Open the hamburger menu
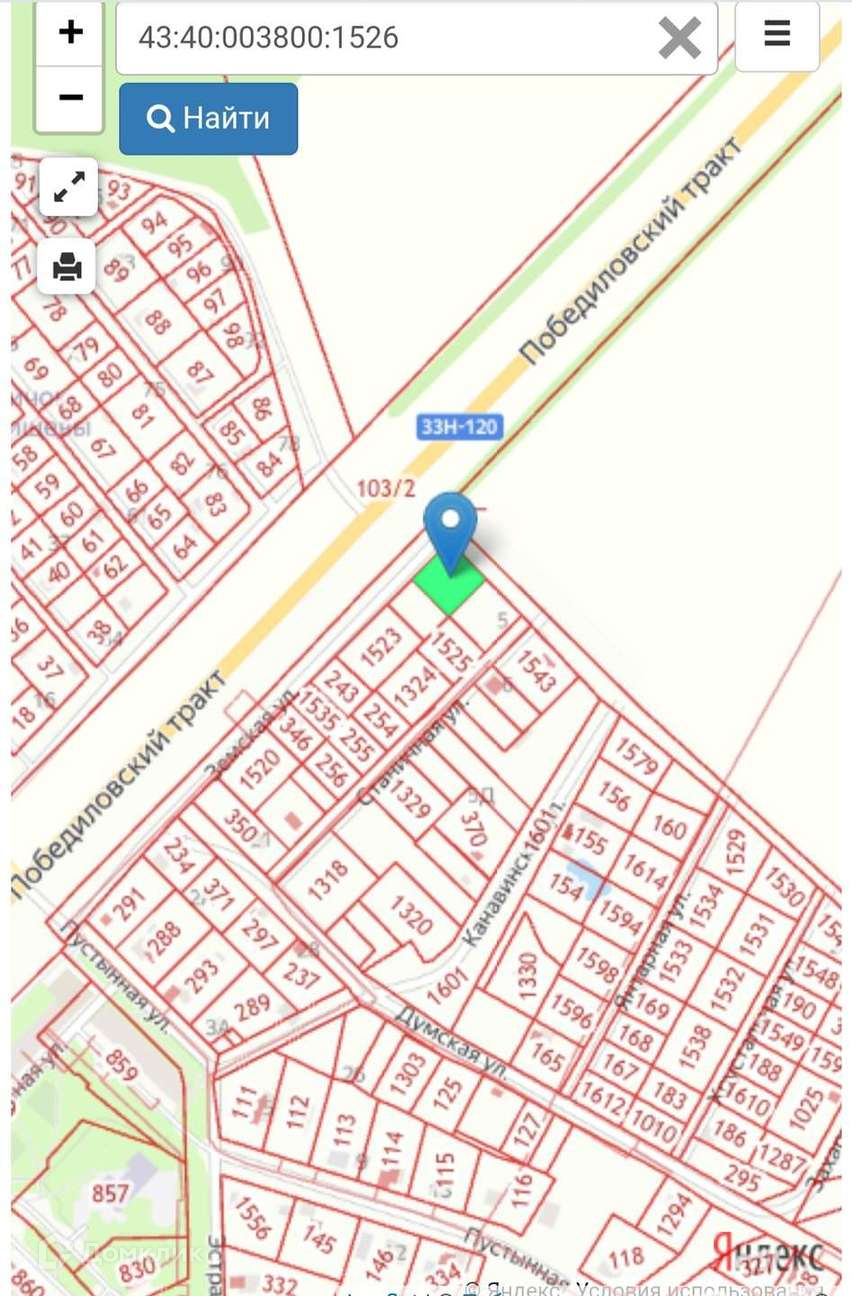The height and width of the screenshot is (1296, 852). click(x=777, y=35)
